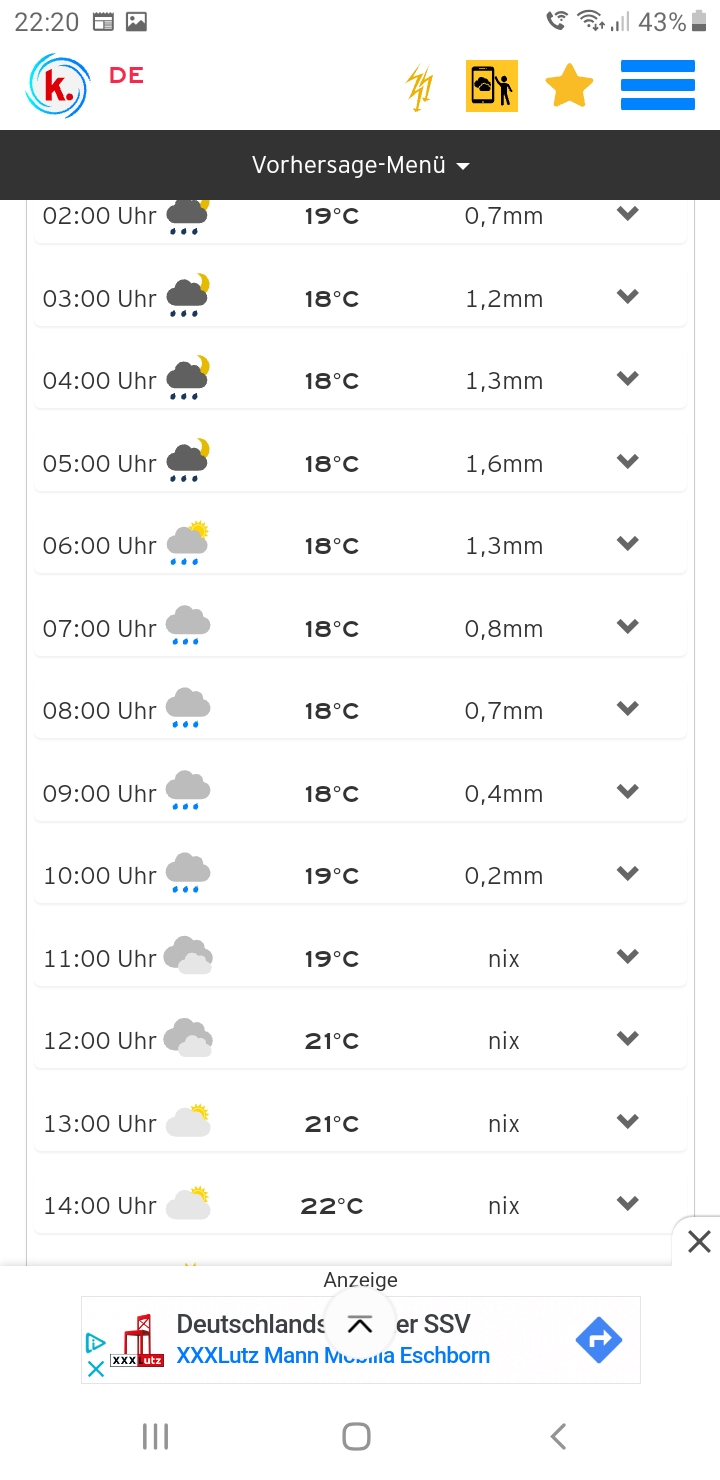
Task: Expand details for 05:00 Uhr
Action: point(360,463)
